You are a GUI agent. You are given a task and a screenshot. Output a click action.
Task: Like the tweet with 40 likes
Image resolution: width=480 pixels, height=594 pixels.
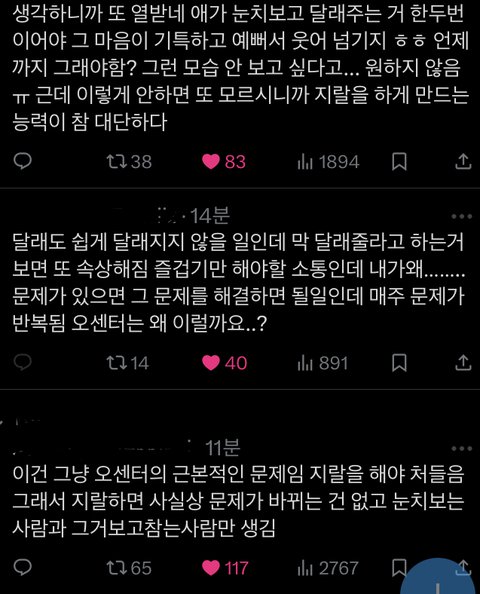coord(224,363)
